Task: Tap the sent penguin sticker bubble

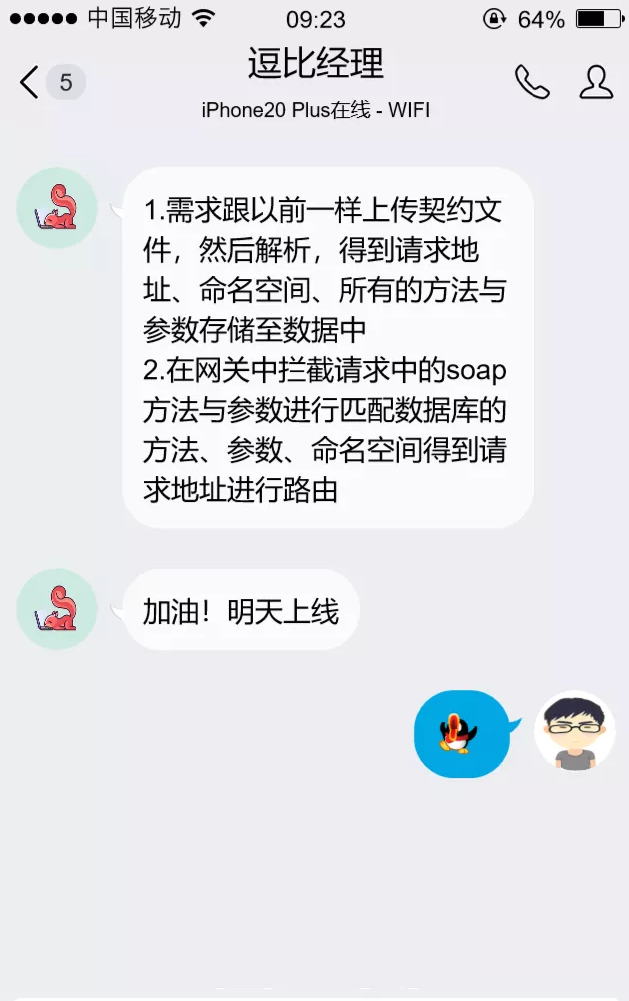Action: pos(462,734)
